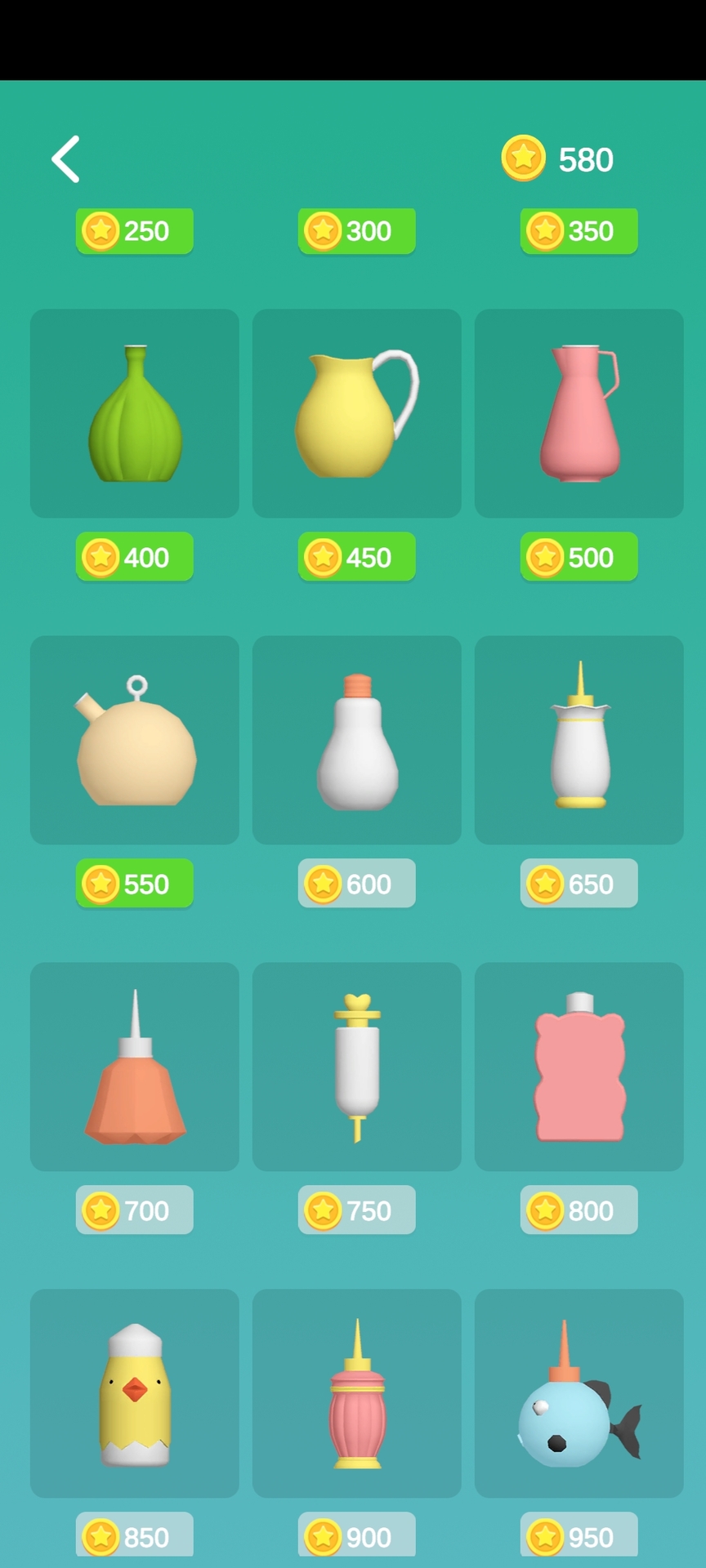Image resolution: width=706 pixels, height=1568 pixels.
Task: Select the pink jug with handle
Action: (x=579, y=413)
